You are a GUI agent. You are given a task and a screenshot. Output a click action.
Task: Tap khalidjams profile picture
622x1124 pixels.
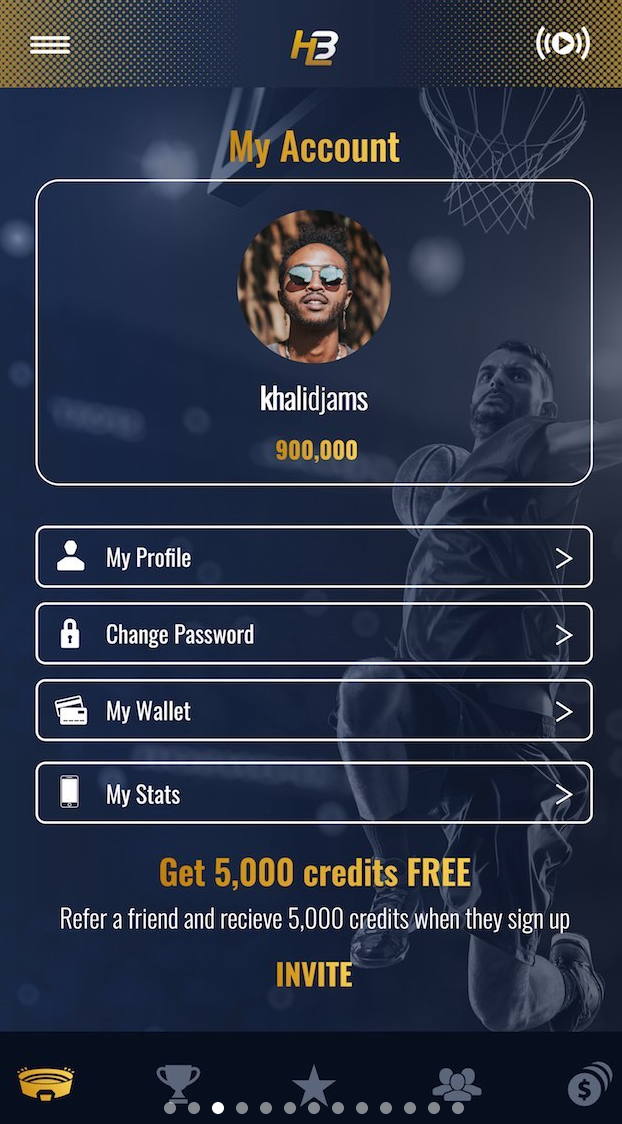click(314, 287)
